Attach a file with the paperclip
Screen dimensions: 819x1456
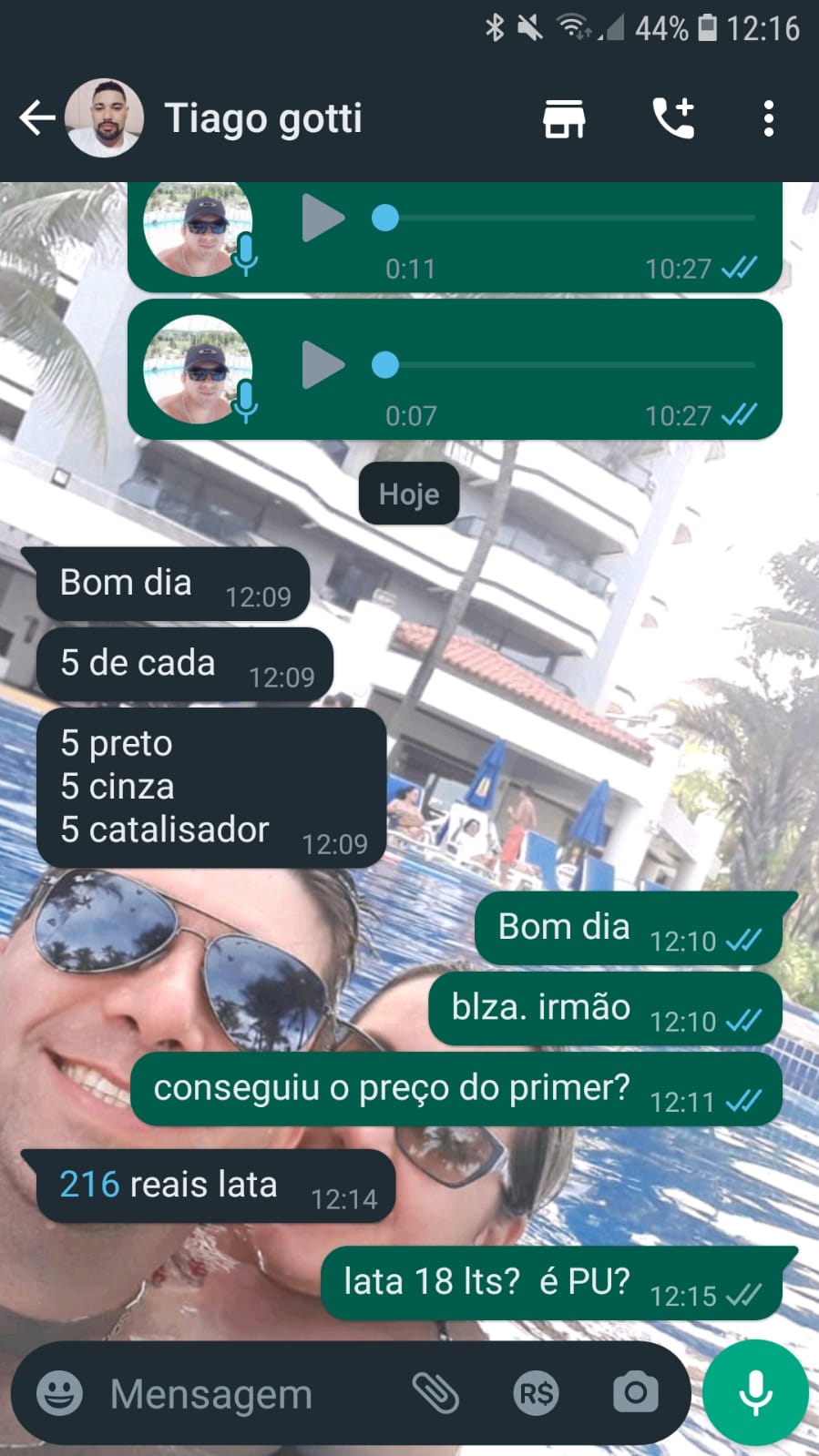click(435, 1393)
